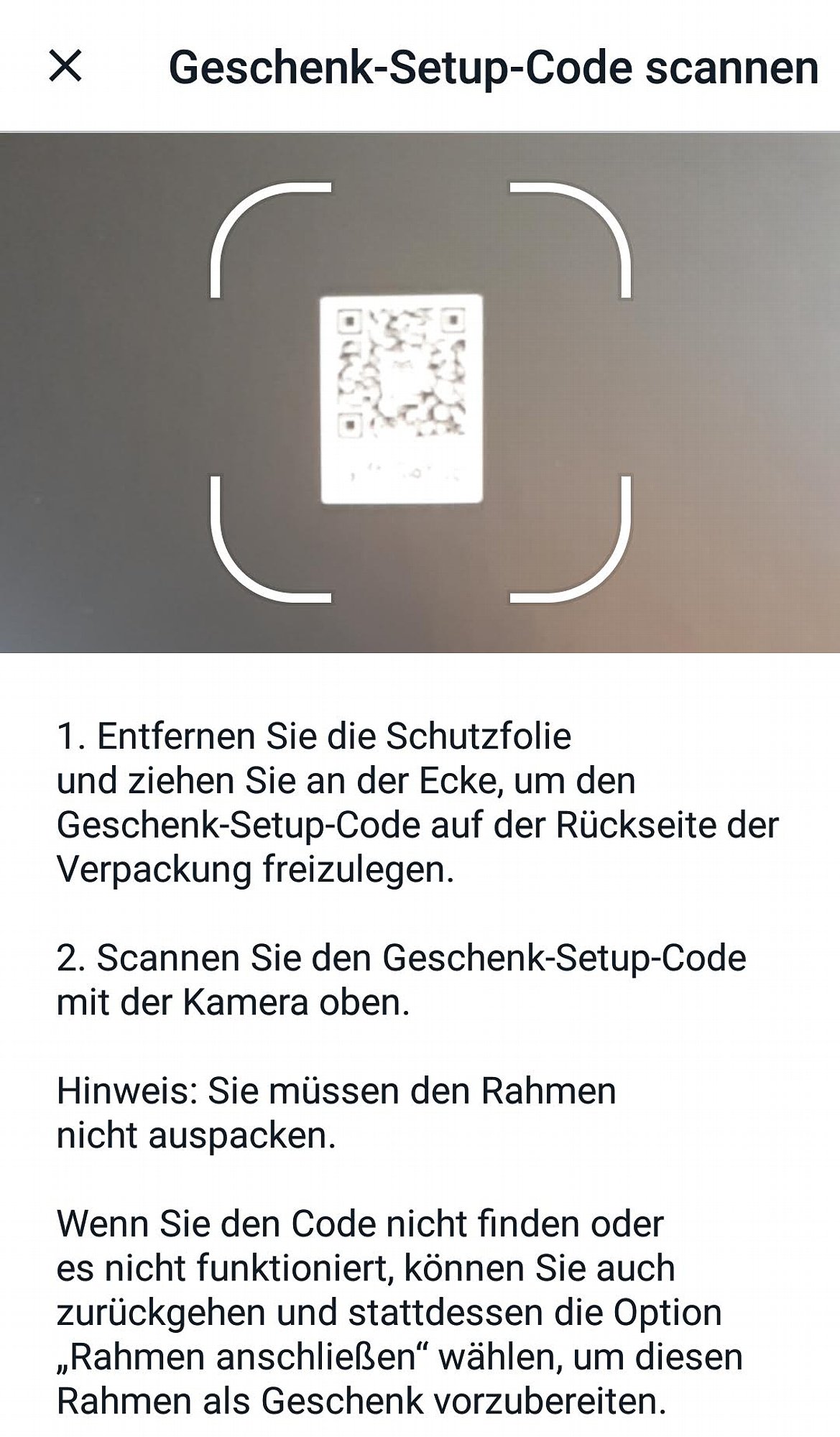840x1437 pixels.
Task: Close the Geschenk-Setup-Code scanner screen
Action: pos(65,66)
